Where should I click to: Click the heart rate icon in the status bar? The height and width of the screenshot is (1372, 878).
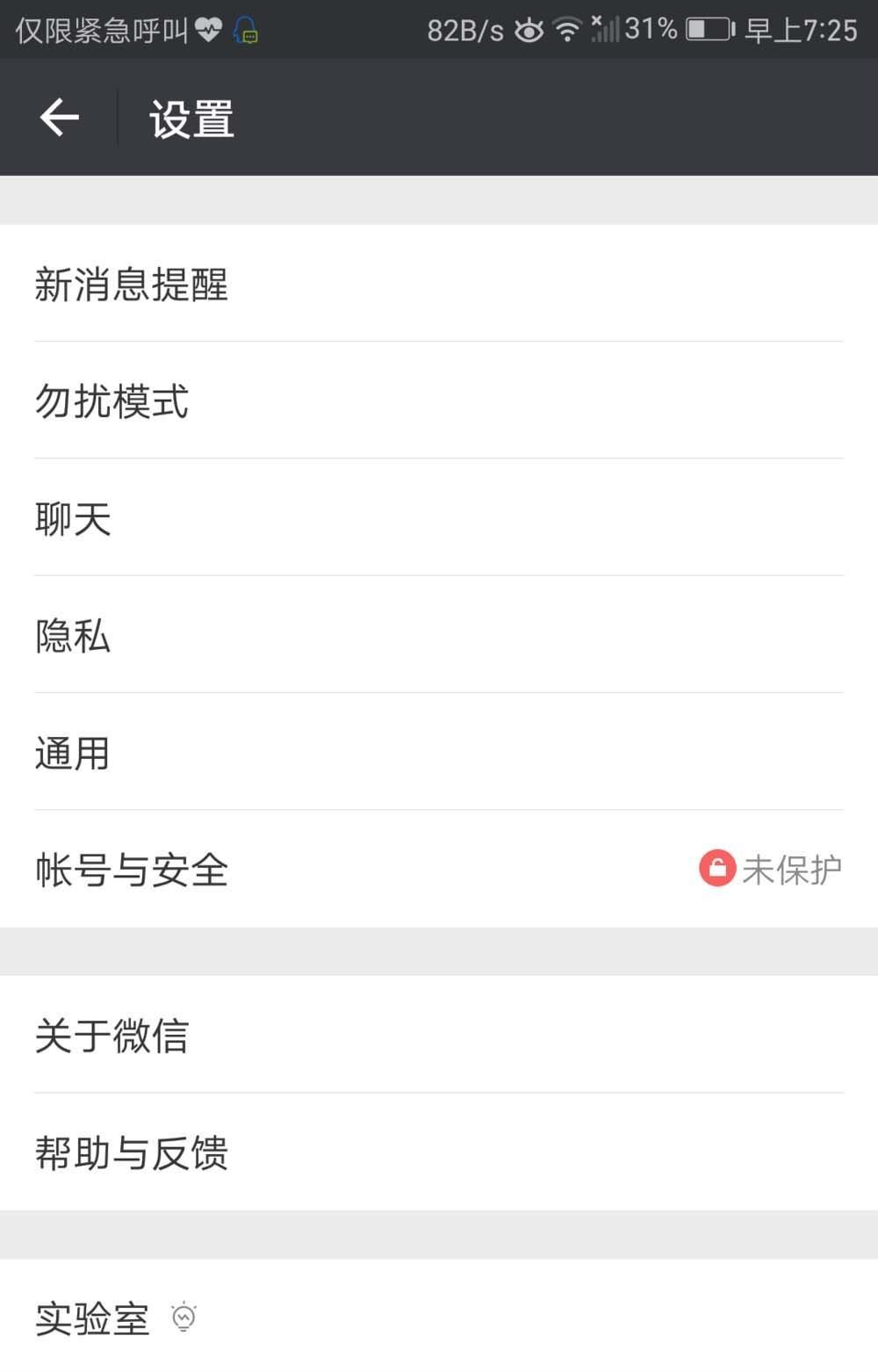click(206, 29)
